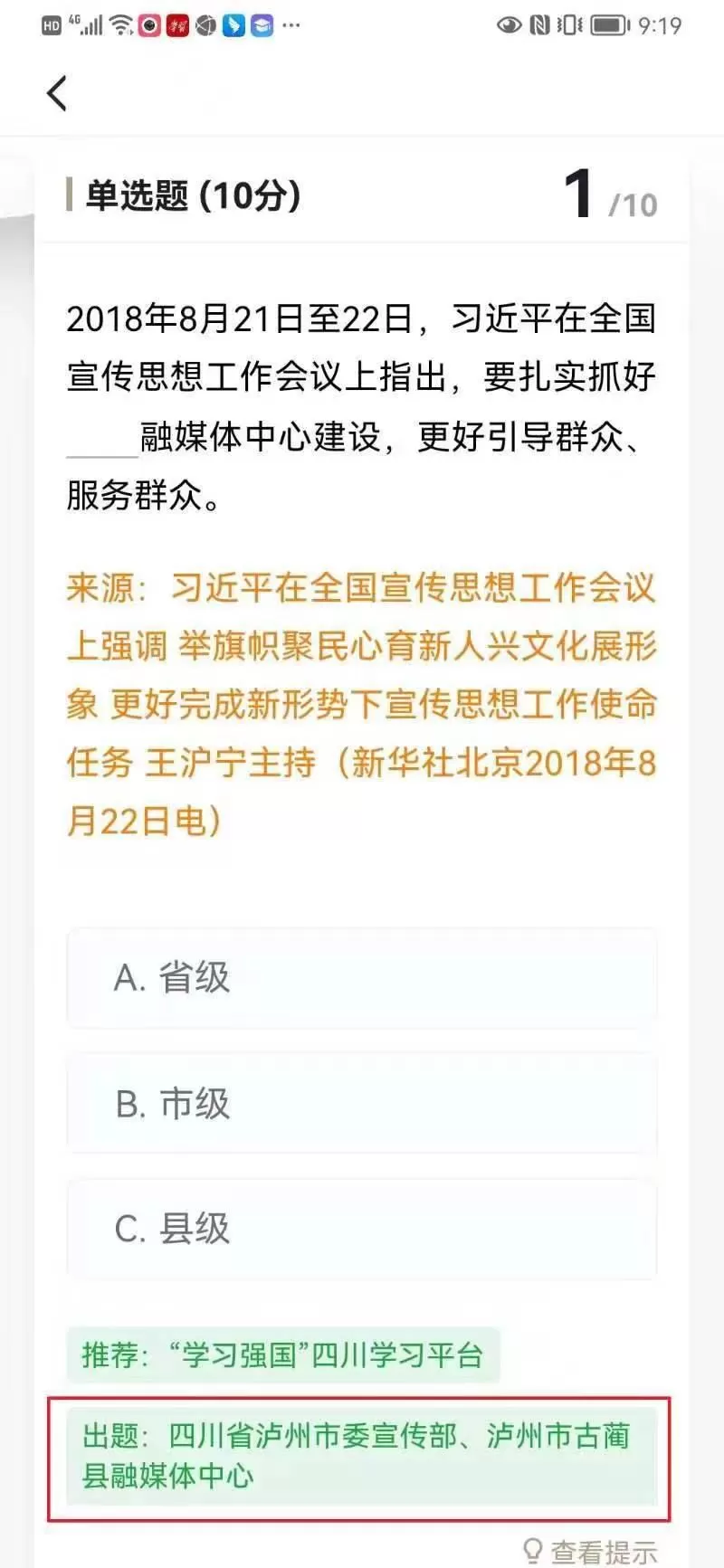
Task: Select answer A 省级
Action: [x=360, y=978]
